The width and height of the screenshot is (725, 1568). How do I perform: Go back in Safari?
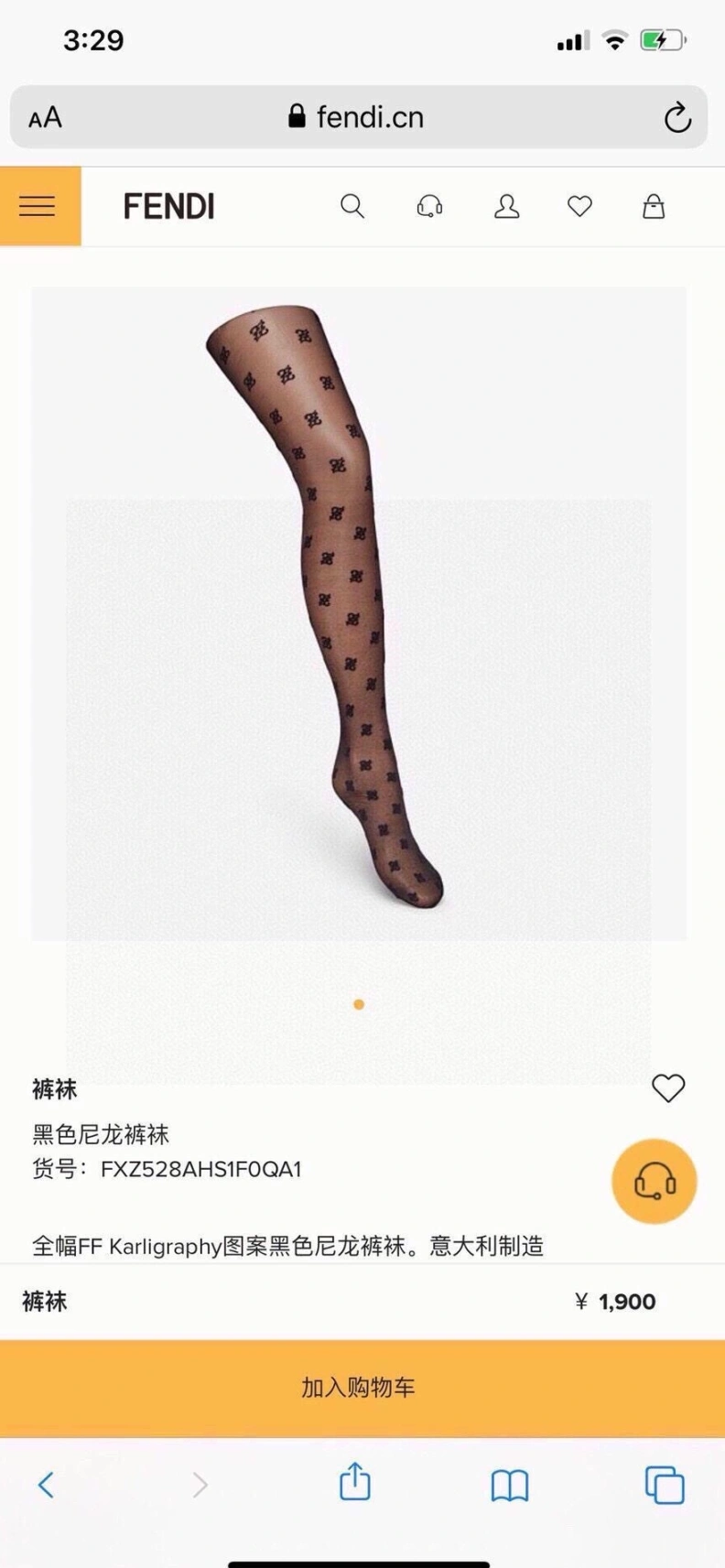pyautogui.click(x=46, y=1485)
